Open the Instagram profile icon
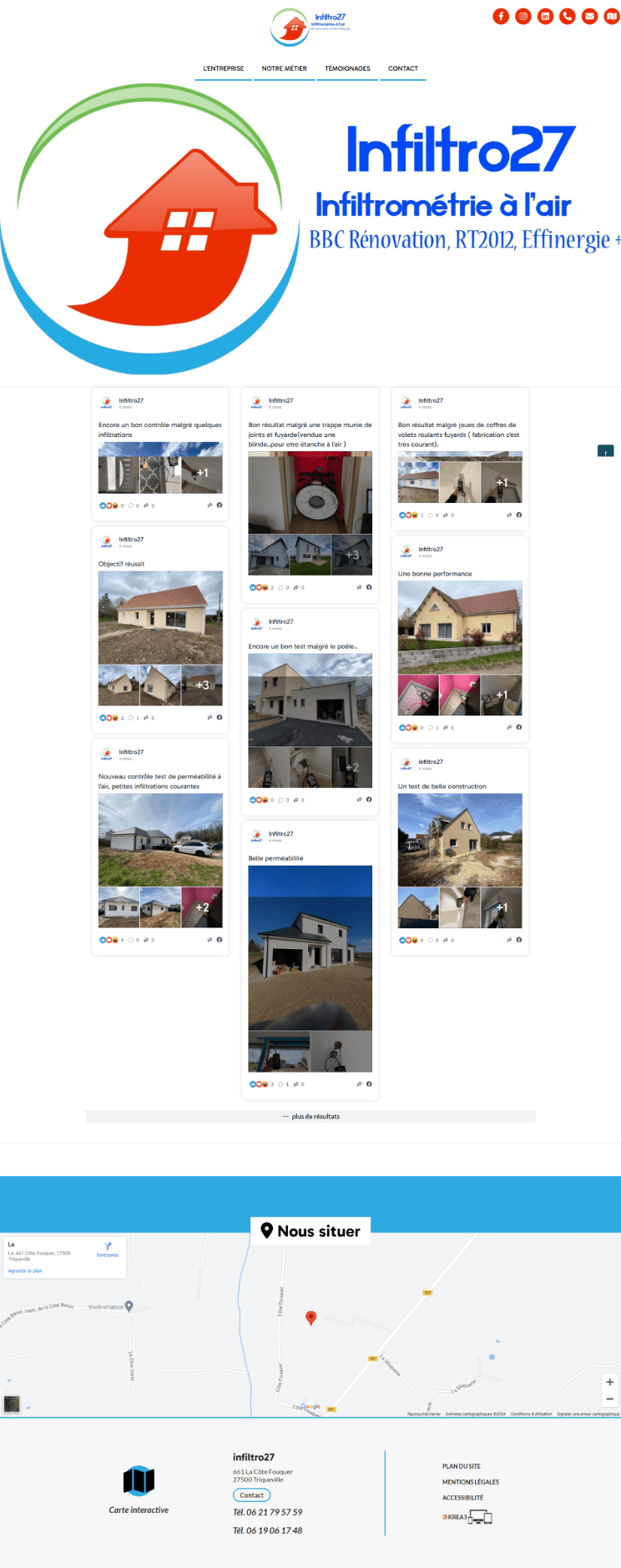 point(523,16)
